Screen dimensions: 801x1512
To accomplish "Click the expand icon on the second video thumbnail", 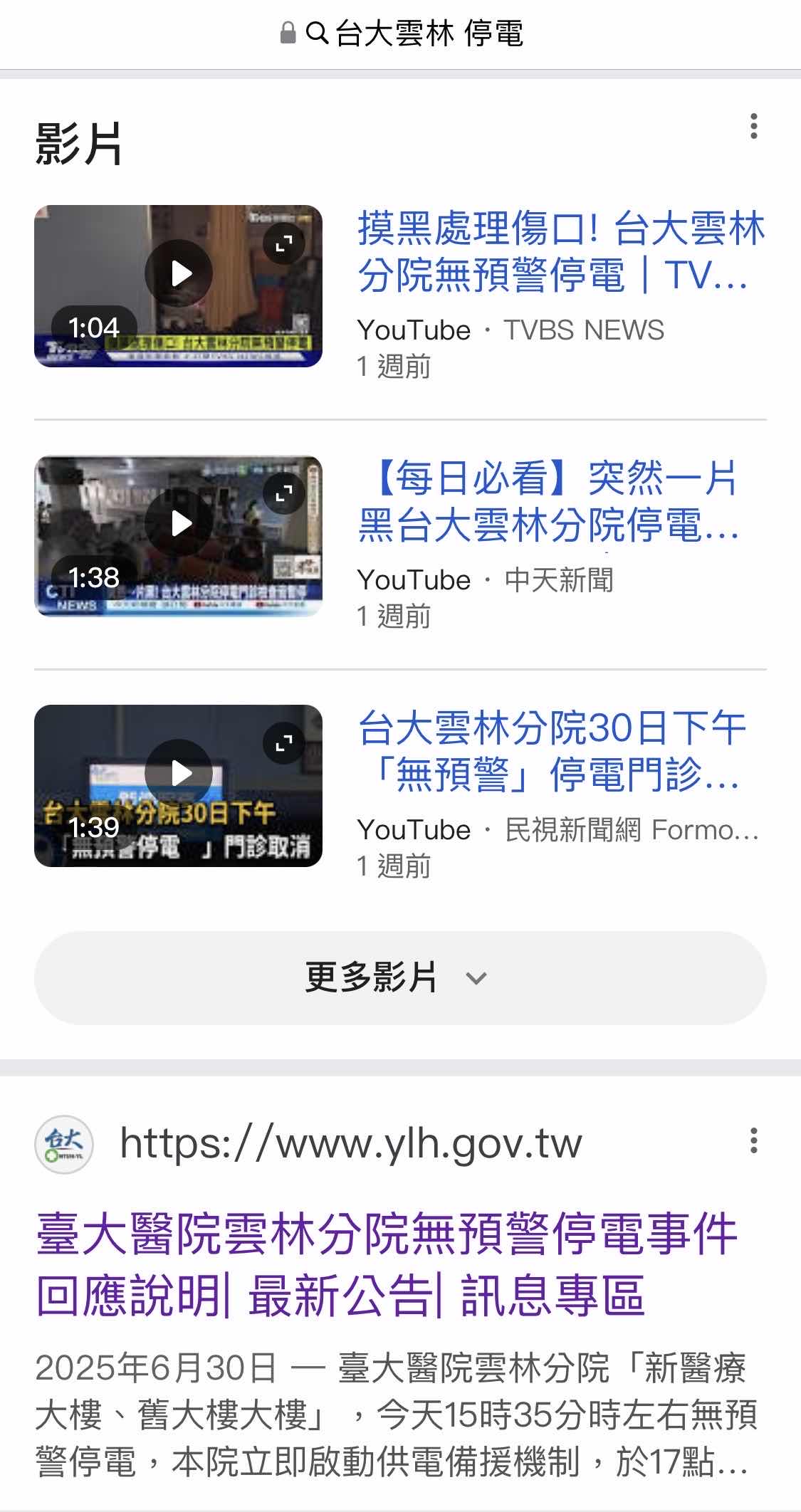I will click(x=285, y=493).
